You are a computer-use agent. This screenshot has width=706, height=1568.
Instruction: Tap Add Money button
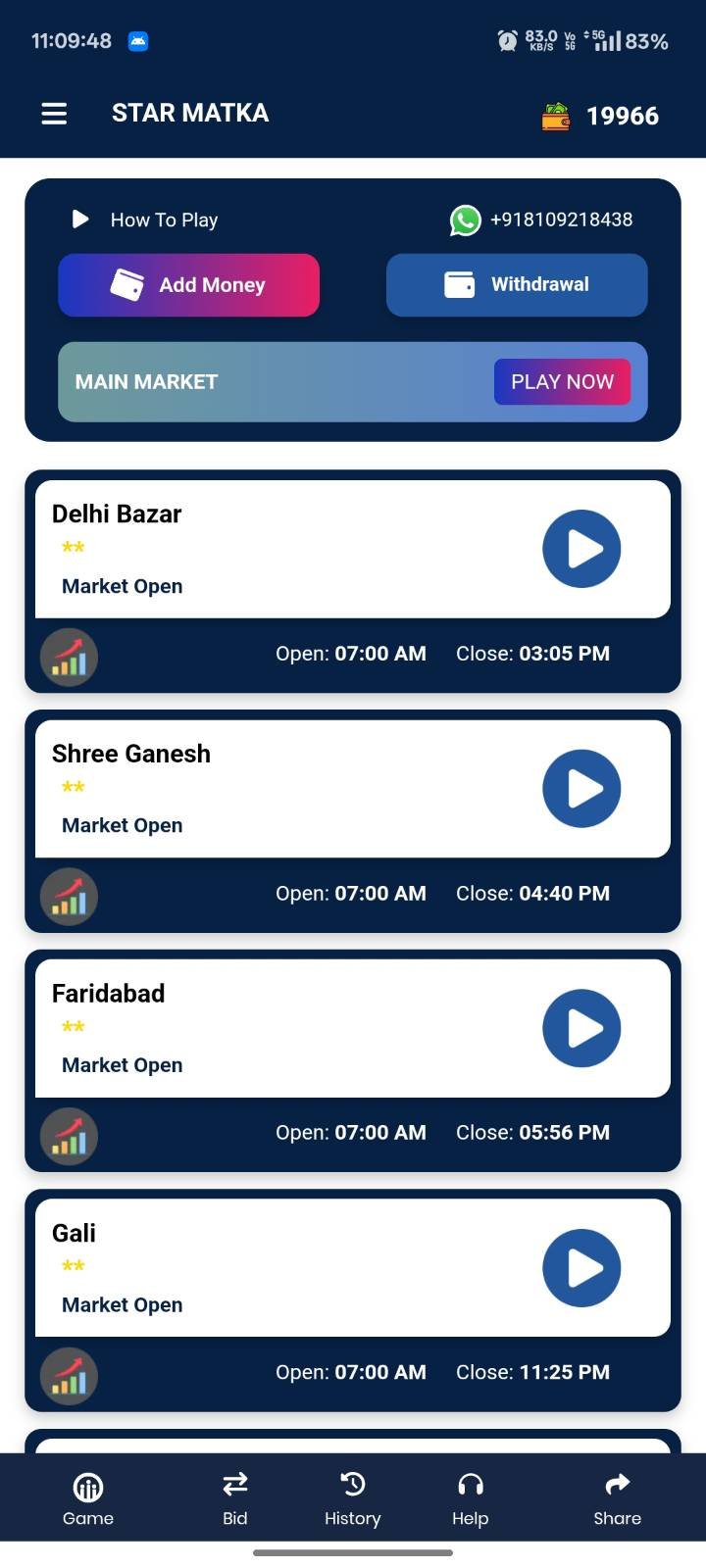coord(188,285)
